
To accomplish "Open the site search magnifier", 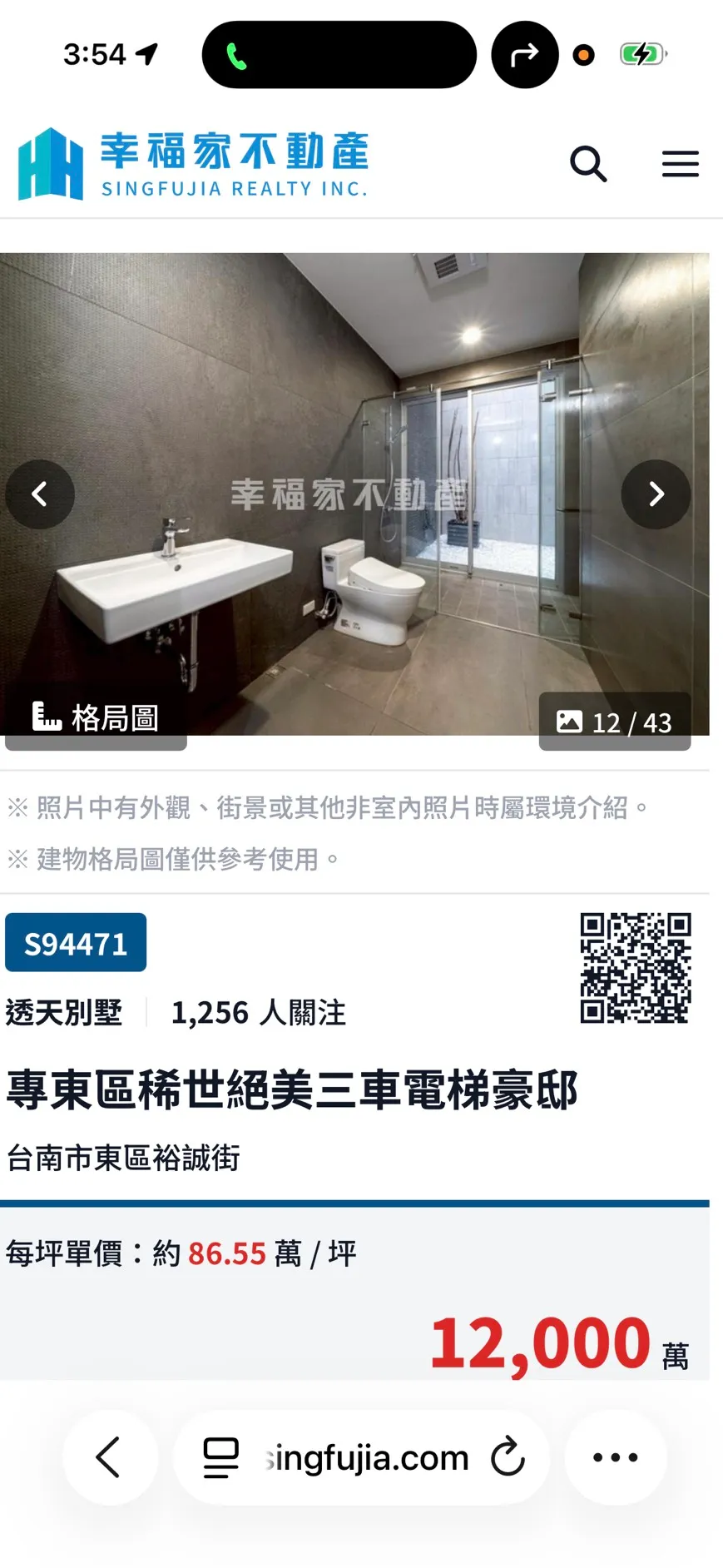I will [588, 163].
